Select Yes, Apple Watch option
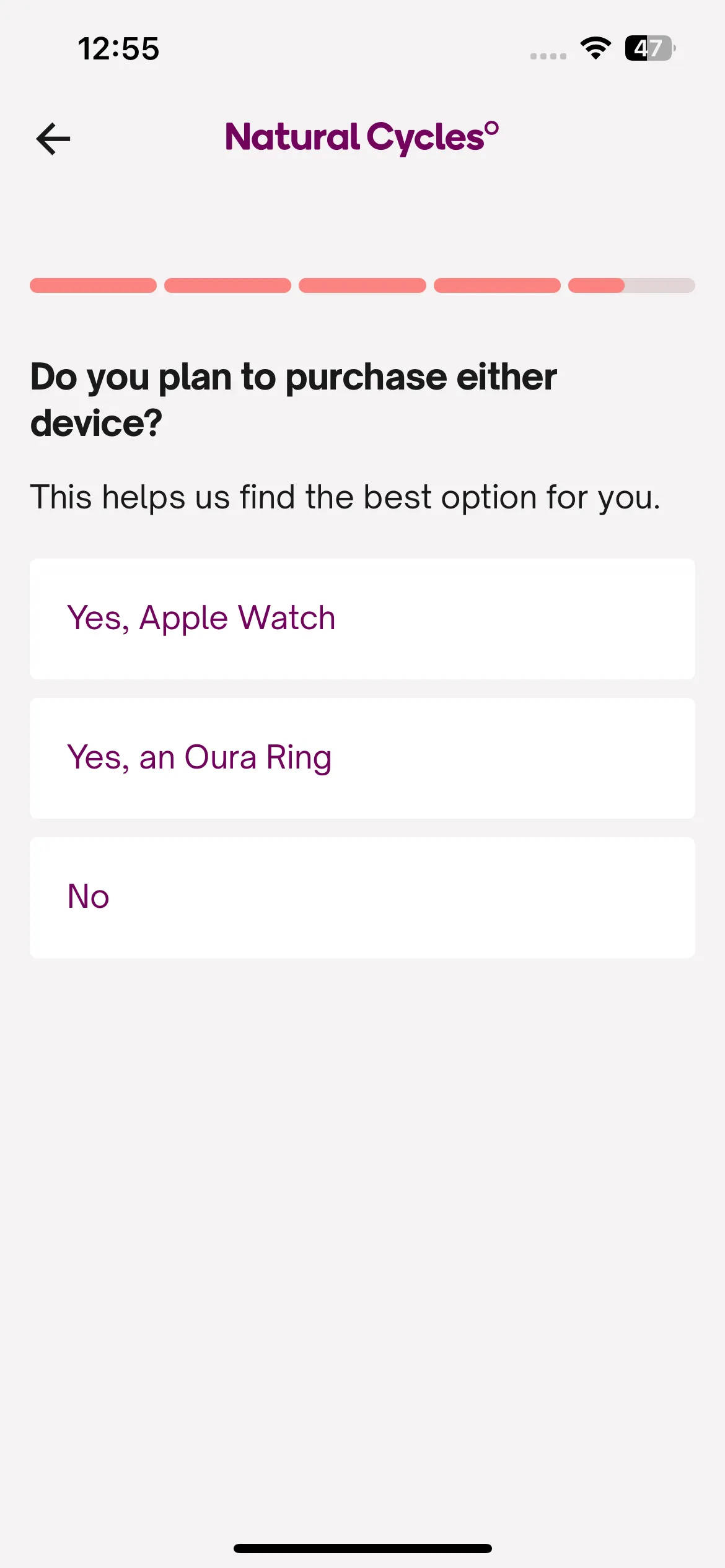Viewport: 725px width, 1568px height. point(362,619)
